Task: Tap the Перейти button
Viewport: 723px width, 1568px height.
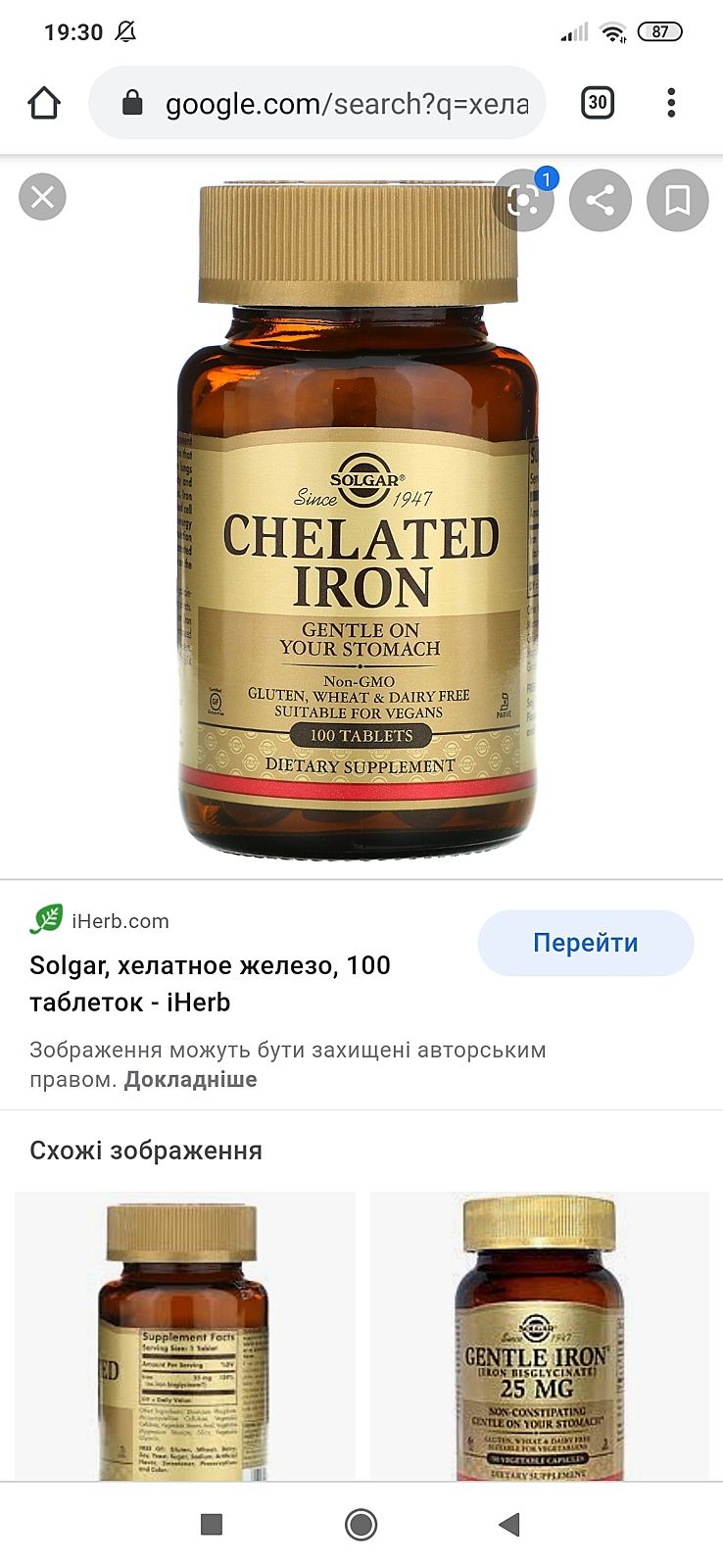Action: tap(585, 943)
